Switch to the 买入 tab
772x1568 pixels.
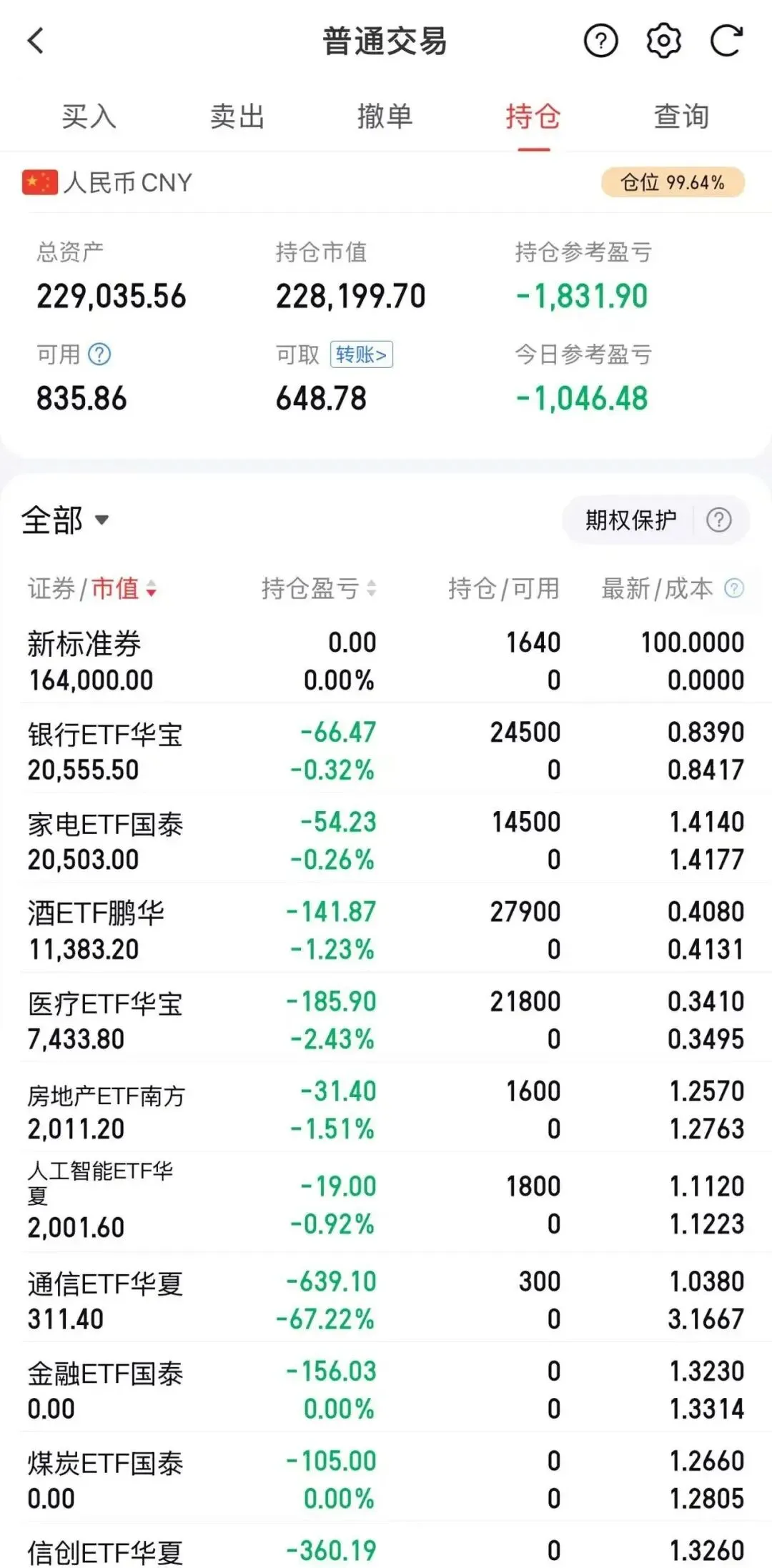point(89,116)
